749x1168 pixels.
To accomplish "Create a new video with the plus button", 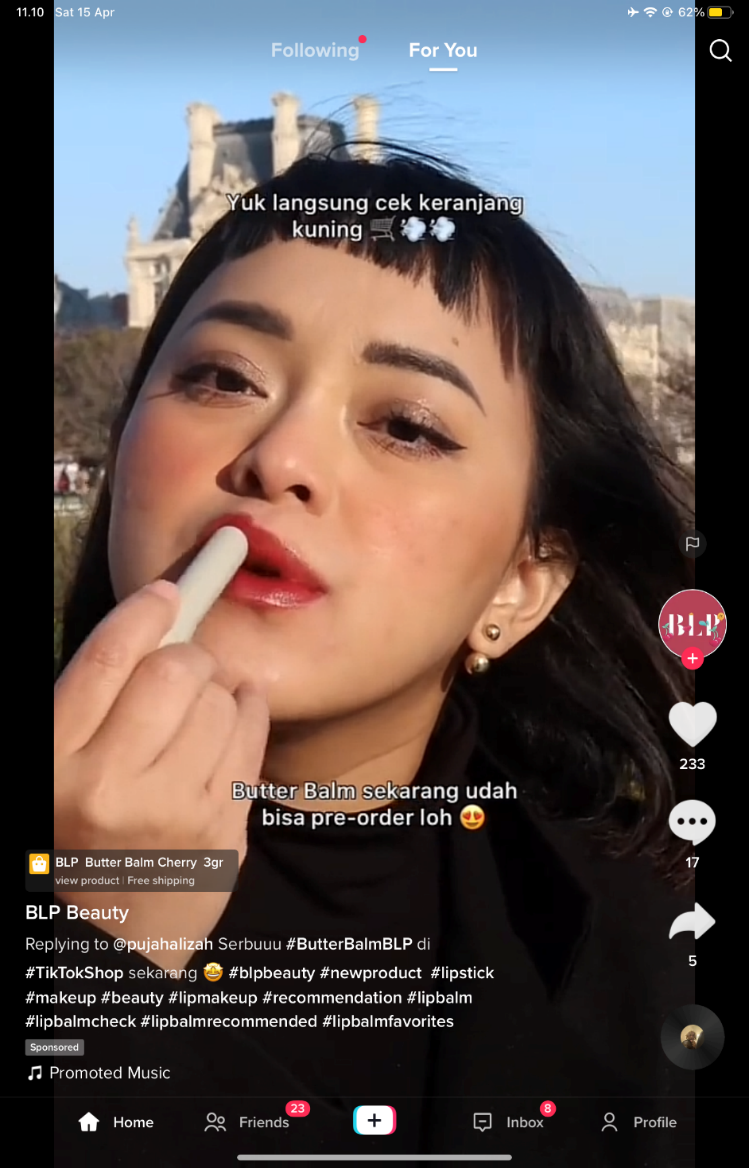I will 374,1121.
